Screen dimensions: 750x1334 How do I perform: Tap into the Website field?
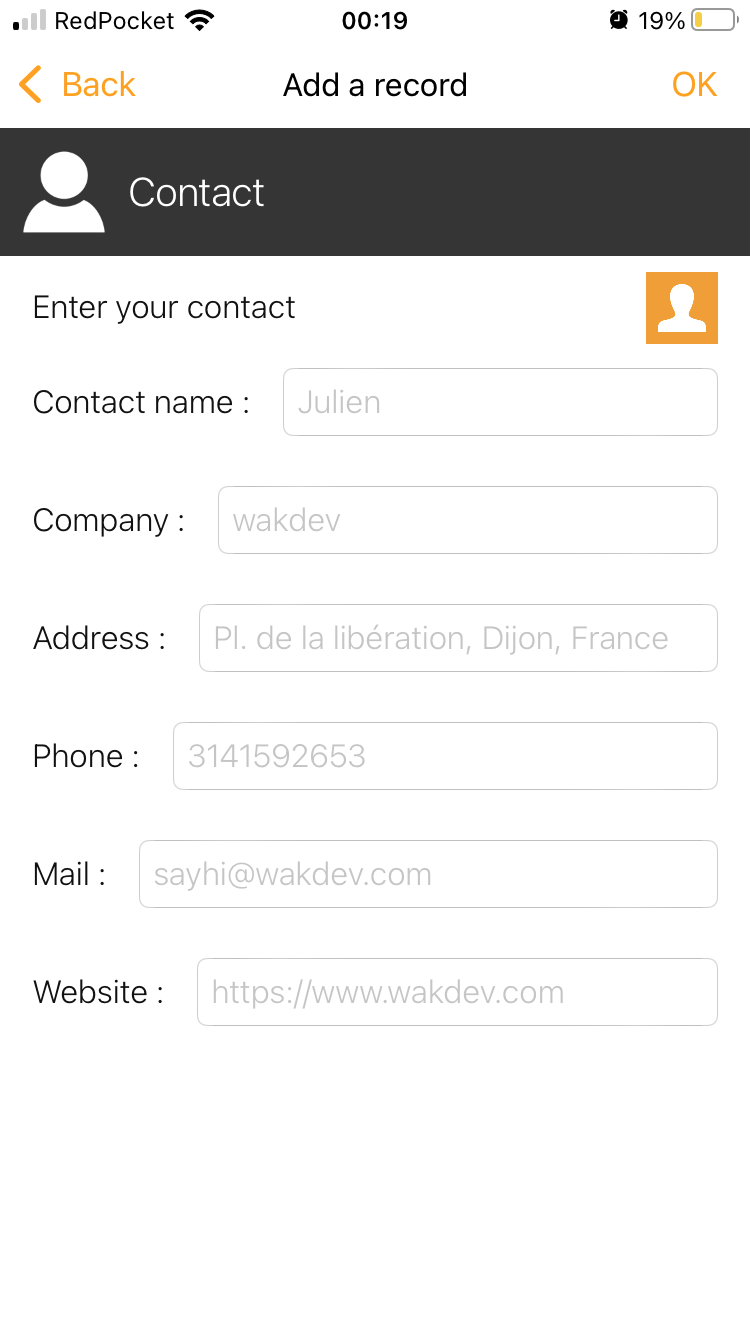pos(457,992)
